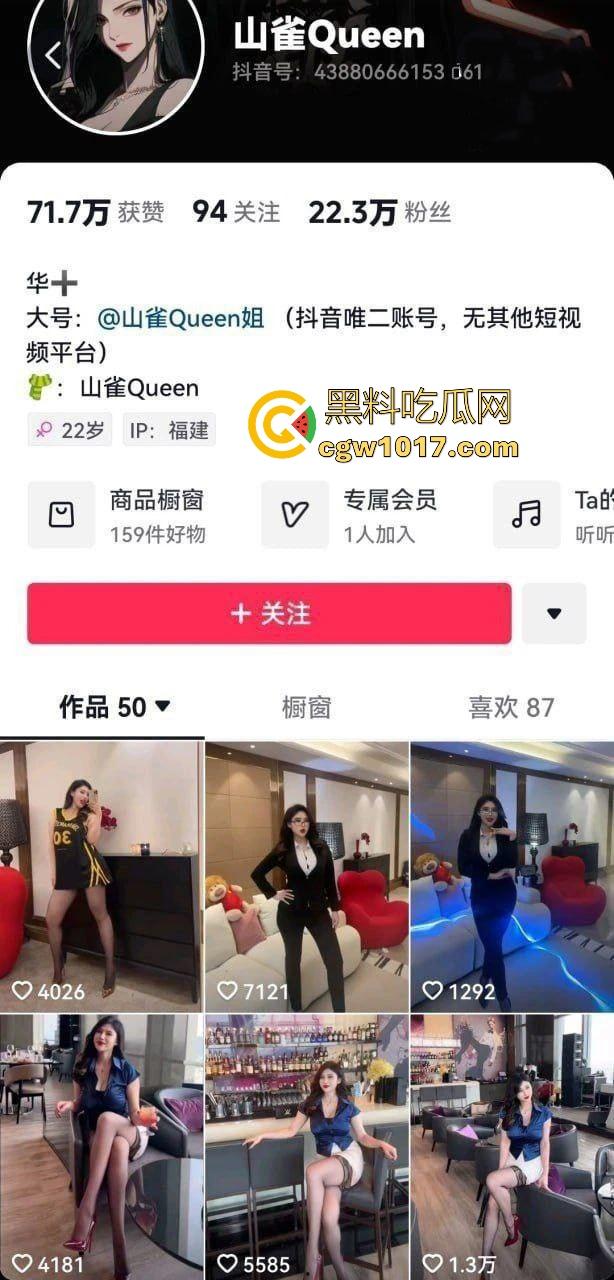Go back using the arrow over the avatar
The height and width of the screenshot is (1280, 614).
coord(53,55)
